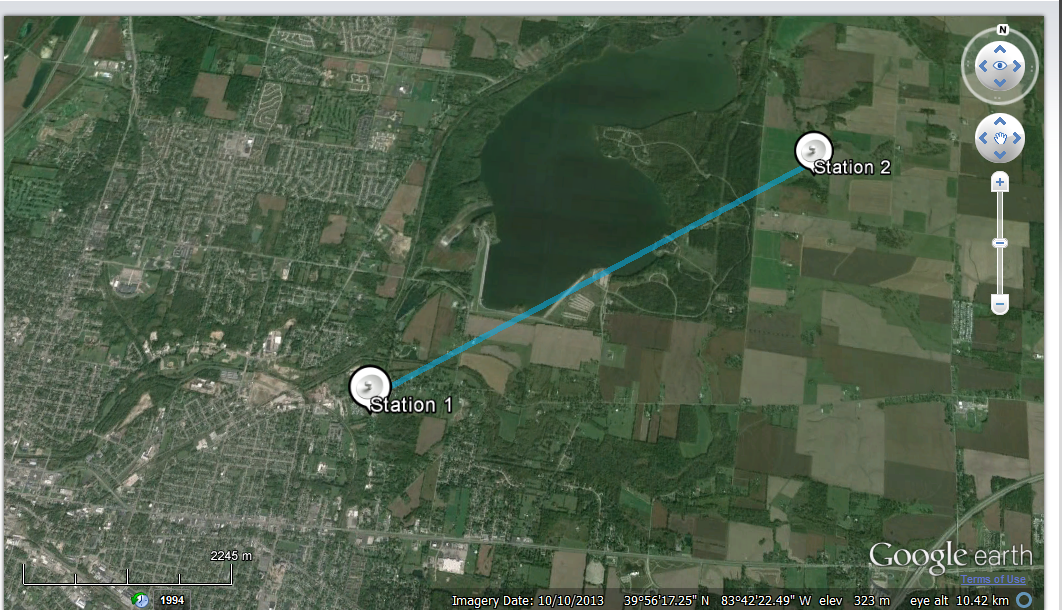Zoom out with the bottom minus button
This screenshot has height=610, width=1062.
click(1000, 303)
